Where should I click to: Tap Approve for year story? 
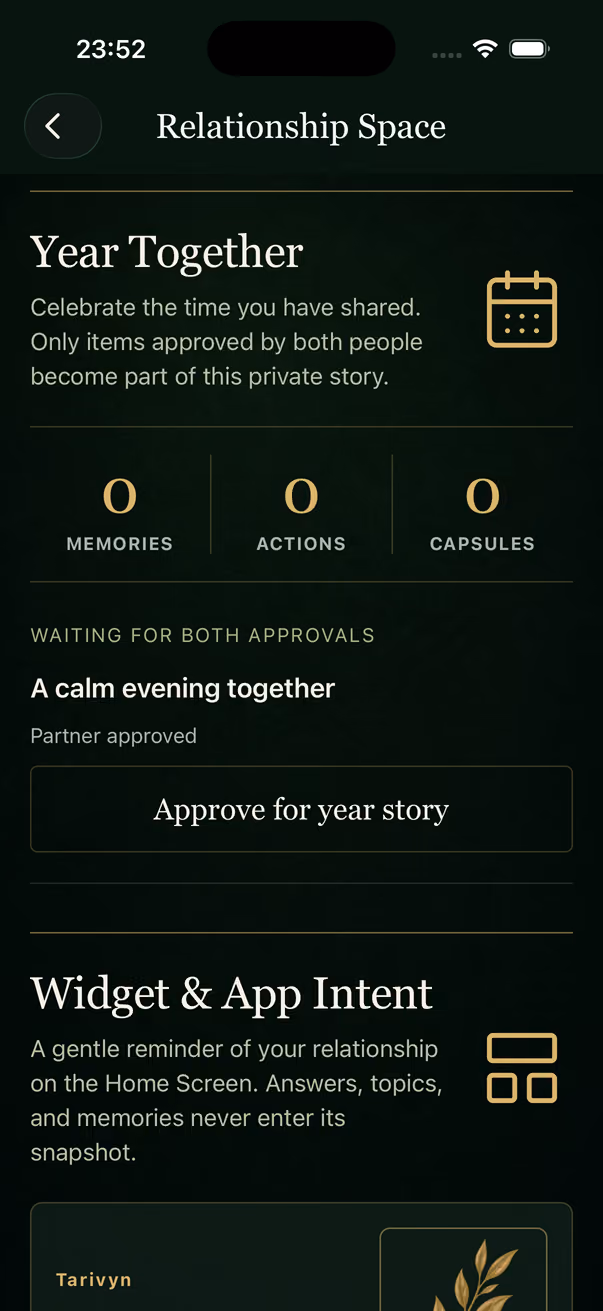click(301, 809)
